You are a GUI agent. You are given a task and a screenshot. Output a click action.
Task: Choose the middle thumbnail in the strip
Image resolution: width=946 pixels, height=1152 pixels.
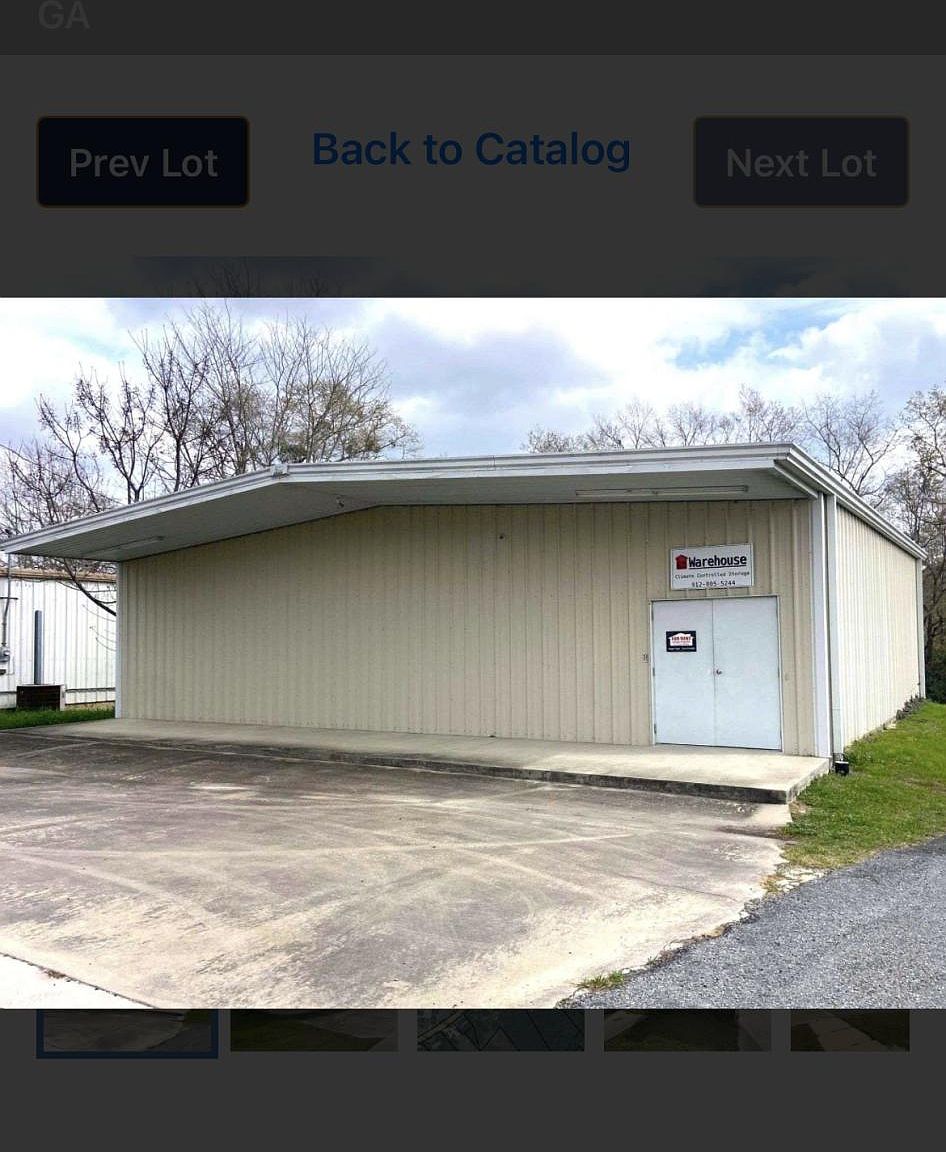click(500, 1030)
